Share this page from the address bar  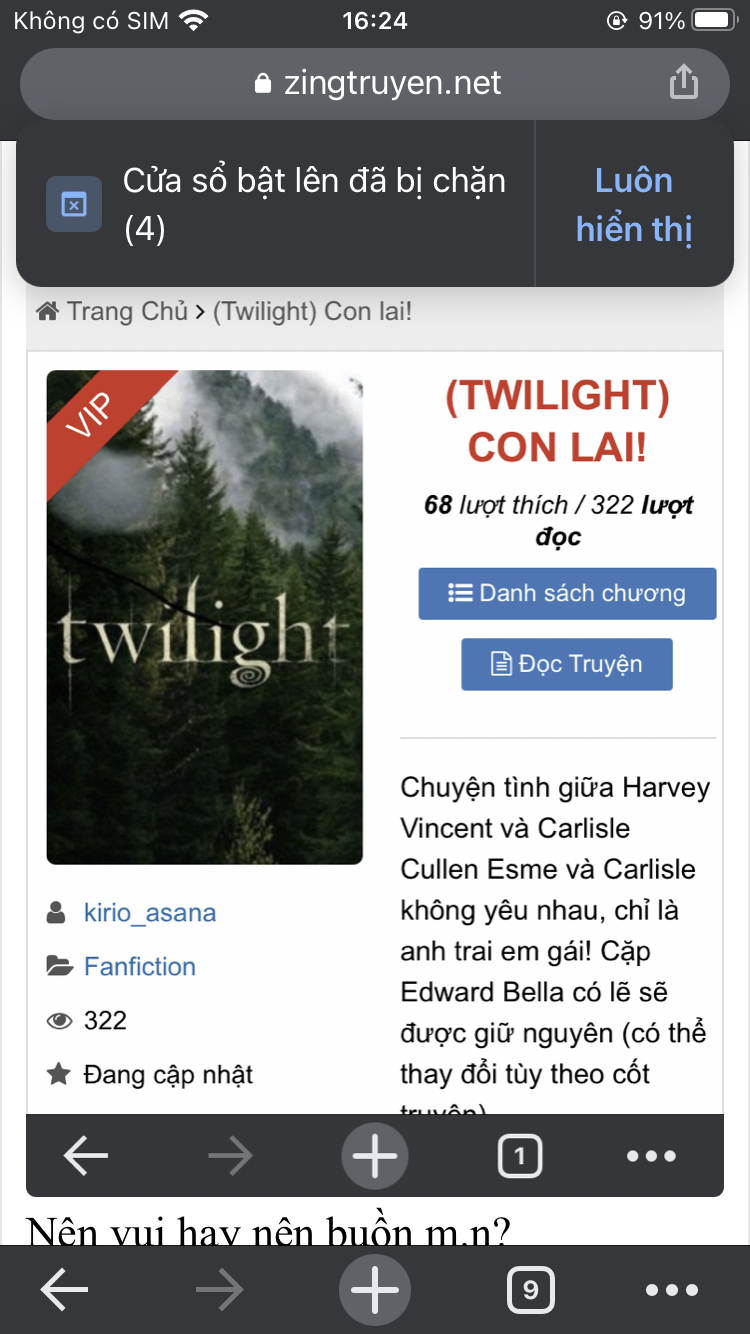[684, 82]
